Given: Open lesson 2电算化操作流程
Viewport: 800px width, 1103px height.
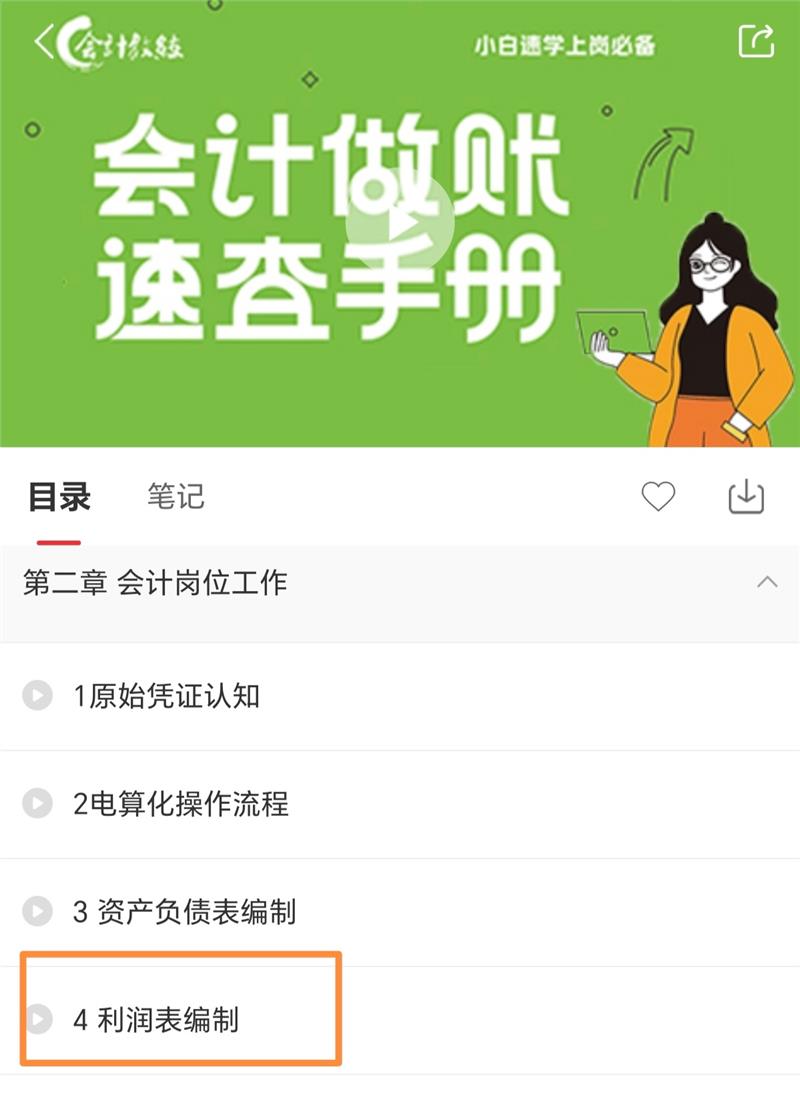Looking at the screenshot, I should coord(180,804).
